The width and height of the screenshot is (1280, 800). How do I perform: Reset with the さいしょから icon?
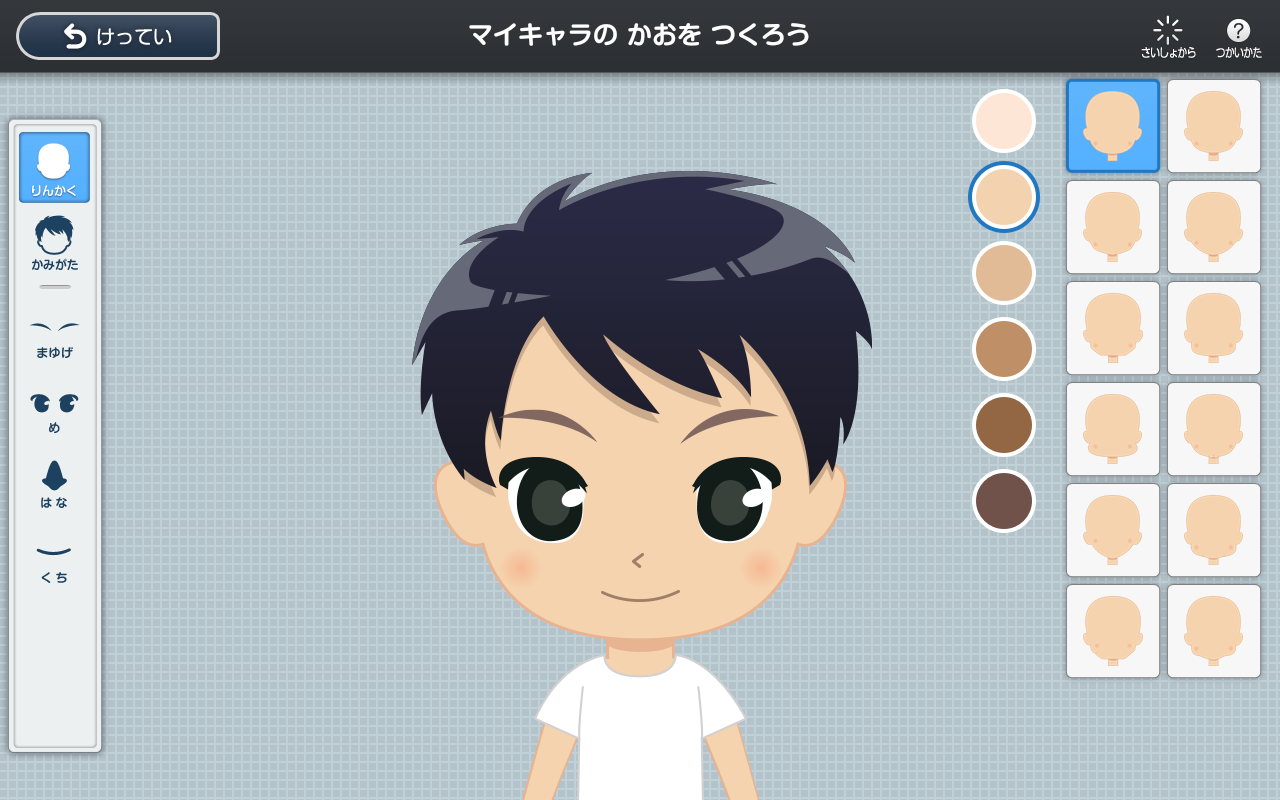pyautogui.click(x=1168, y=37)
